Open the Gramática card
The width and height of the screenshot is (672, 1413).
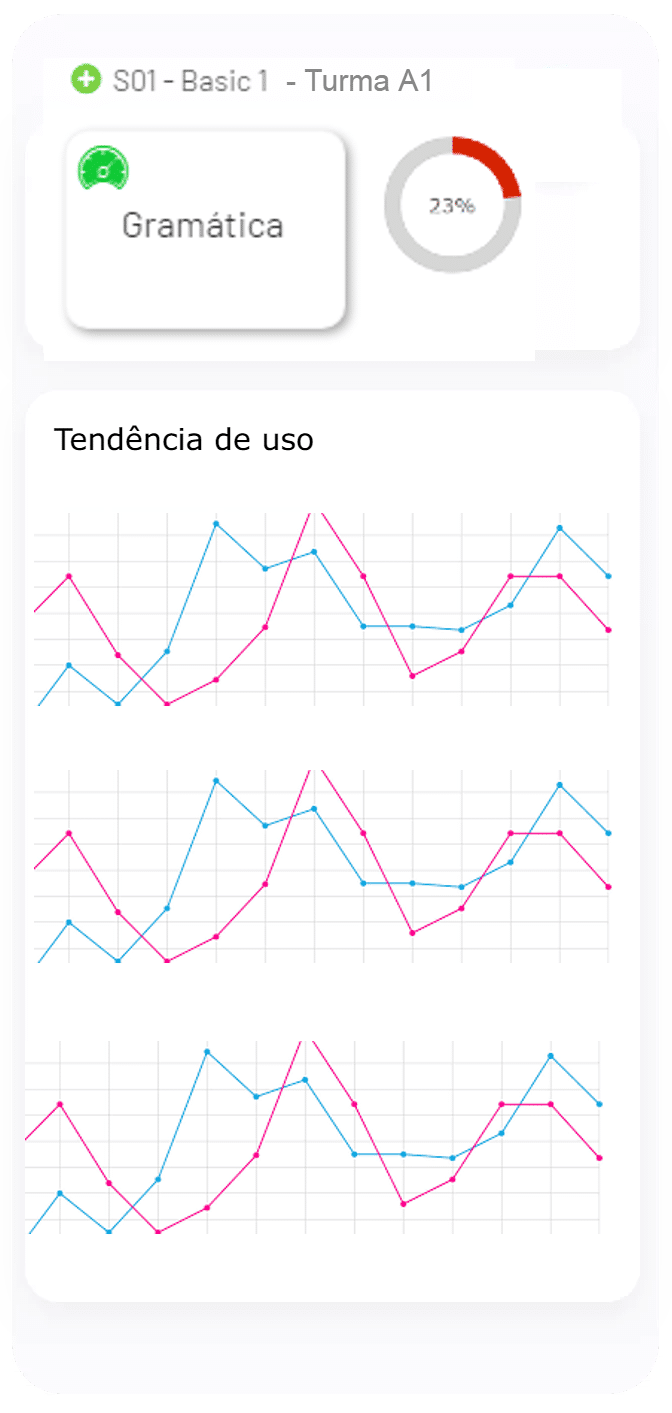click(x=204, y=227)
